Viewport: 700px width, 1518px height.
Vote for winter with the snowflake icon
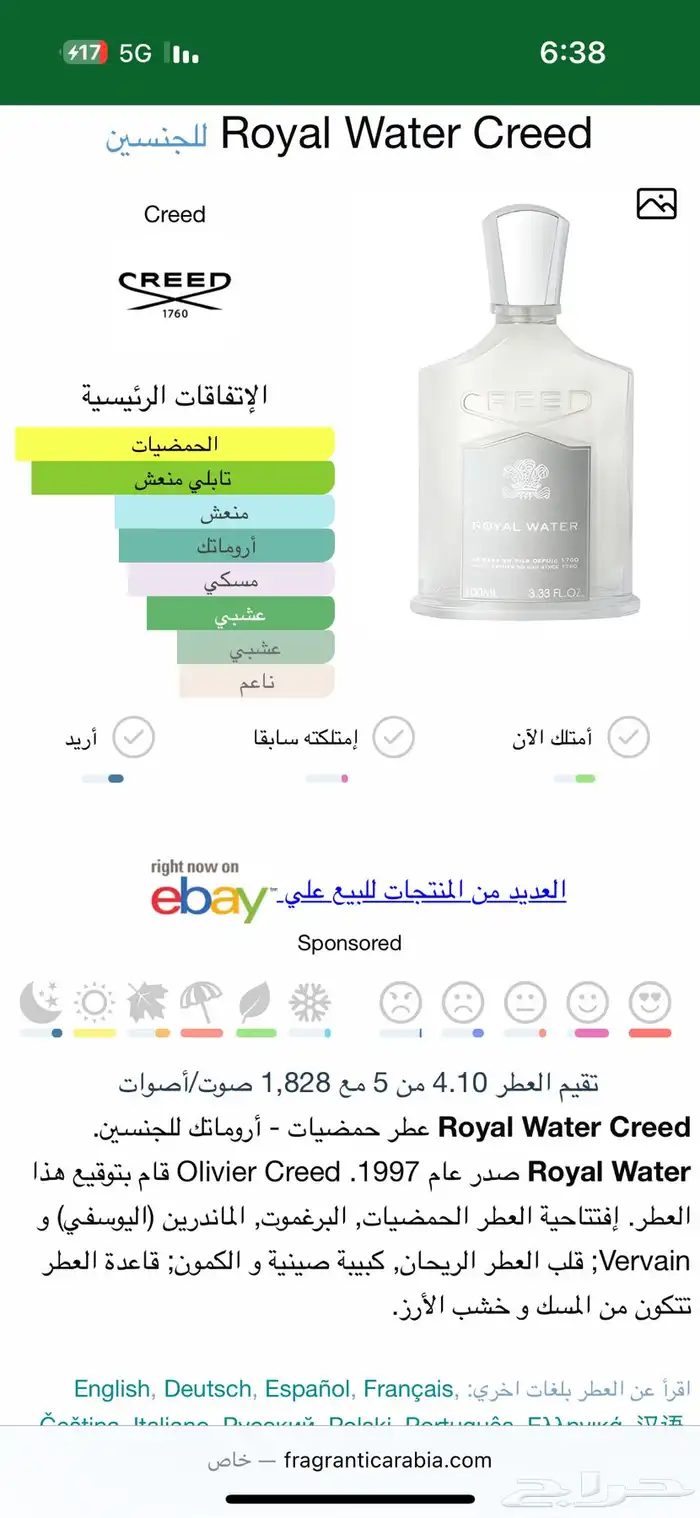pos(310,1002)
